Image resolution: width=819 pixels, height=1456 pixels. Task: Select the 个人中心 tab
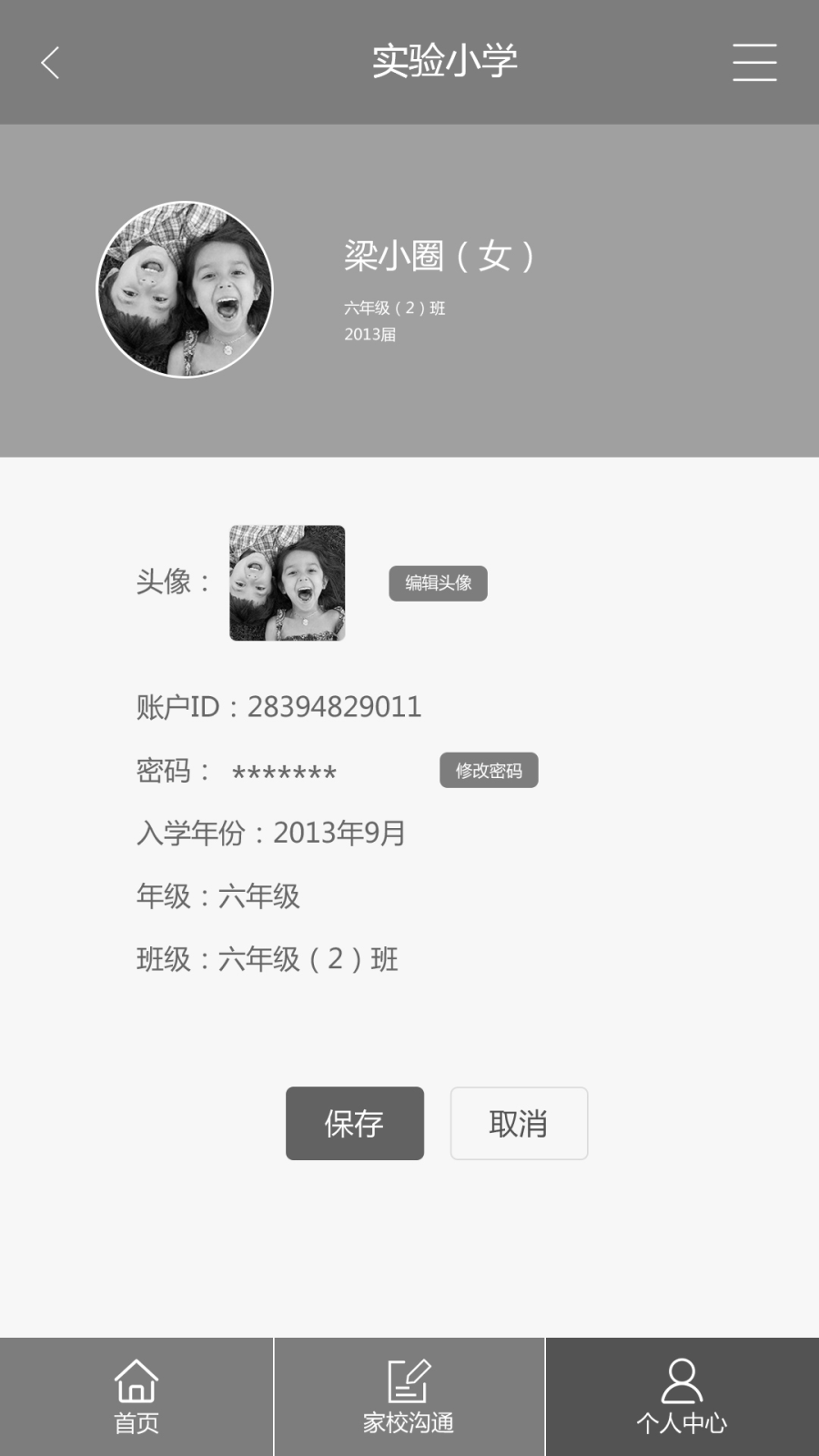tap(682, 1397)
